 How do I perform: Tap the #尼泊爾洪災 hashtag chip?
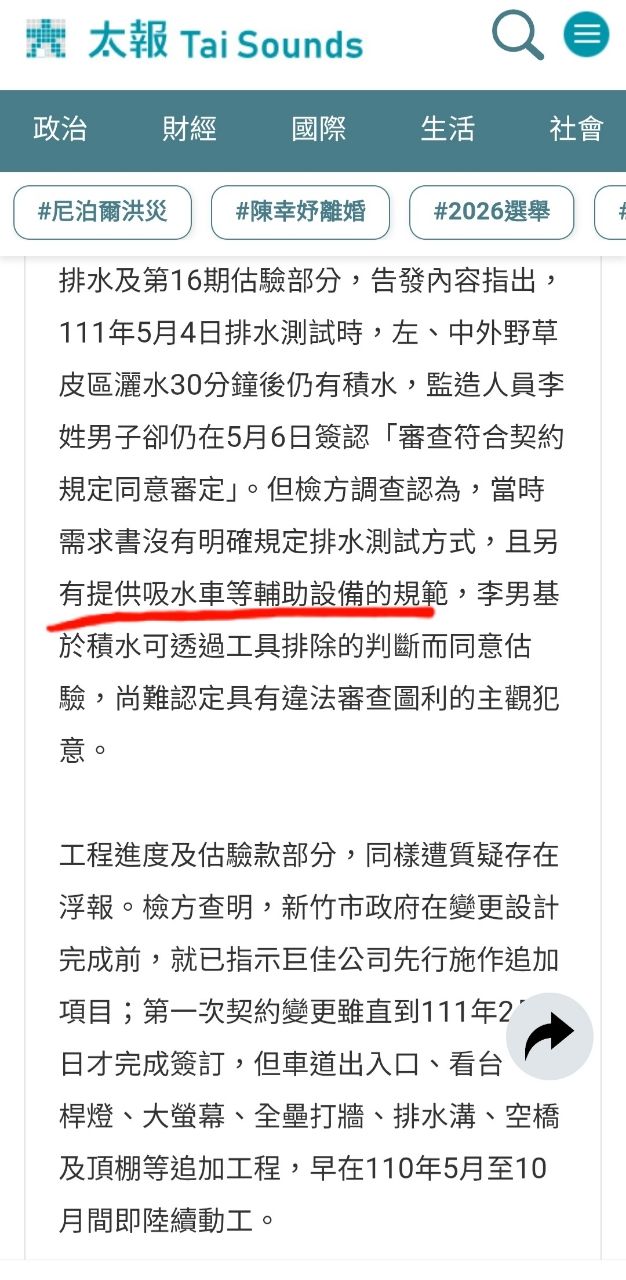(102, 212)
